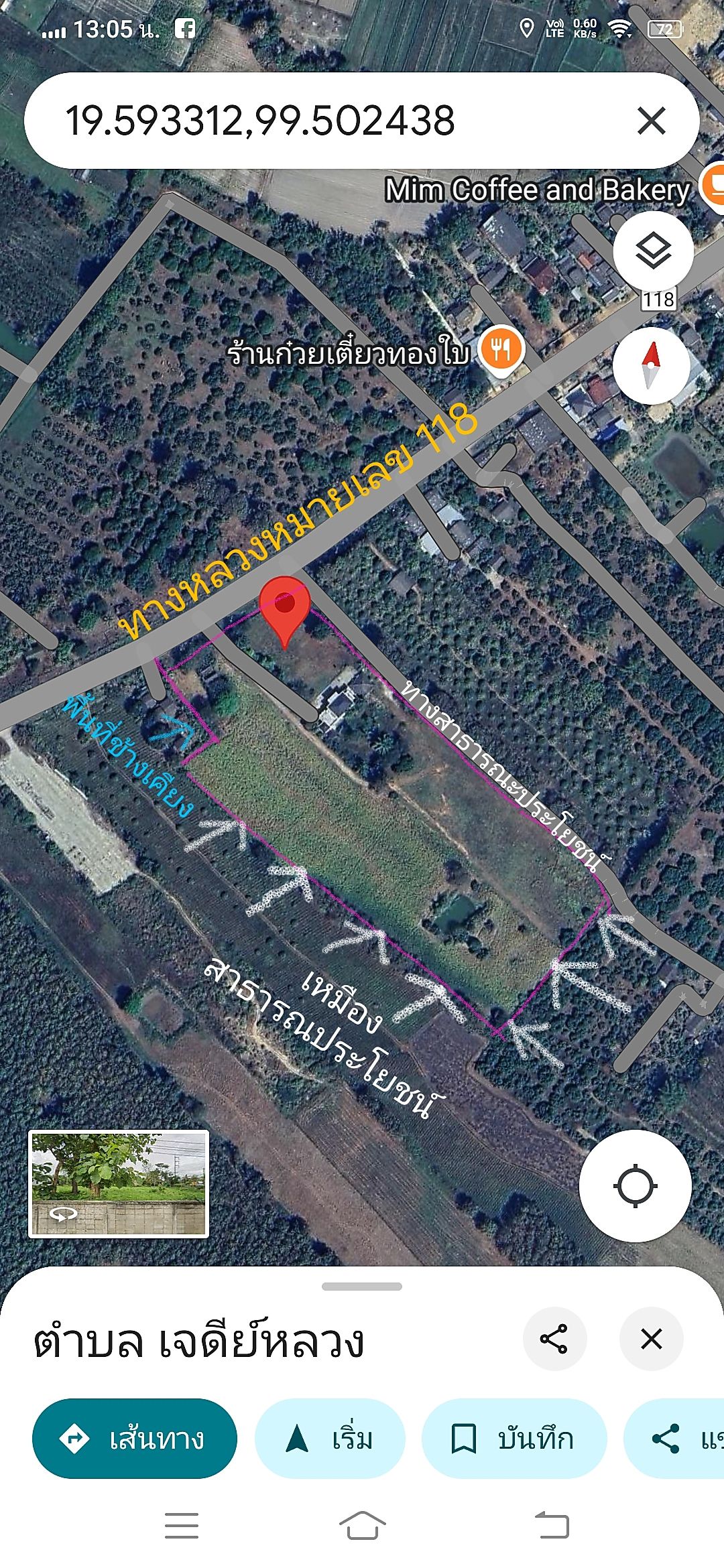Center map on my current location
The width and height of the screenshot is (724, 1568).
point(635,1185)
